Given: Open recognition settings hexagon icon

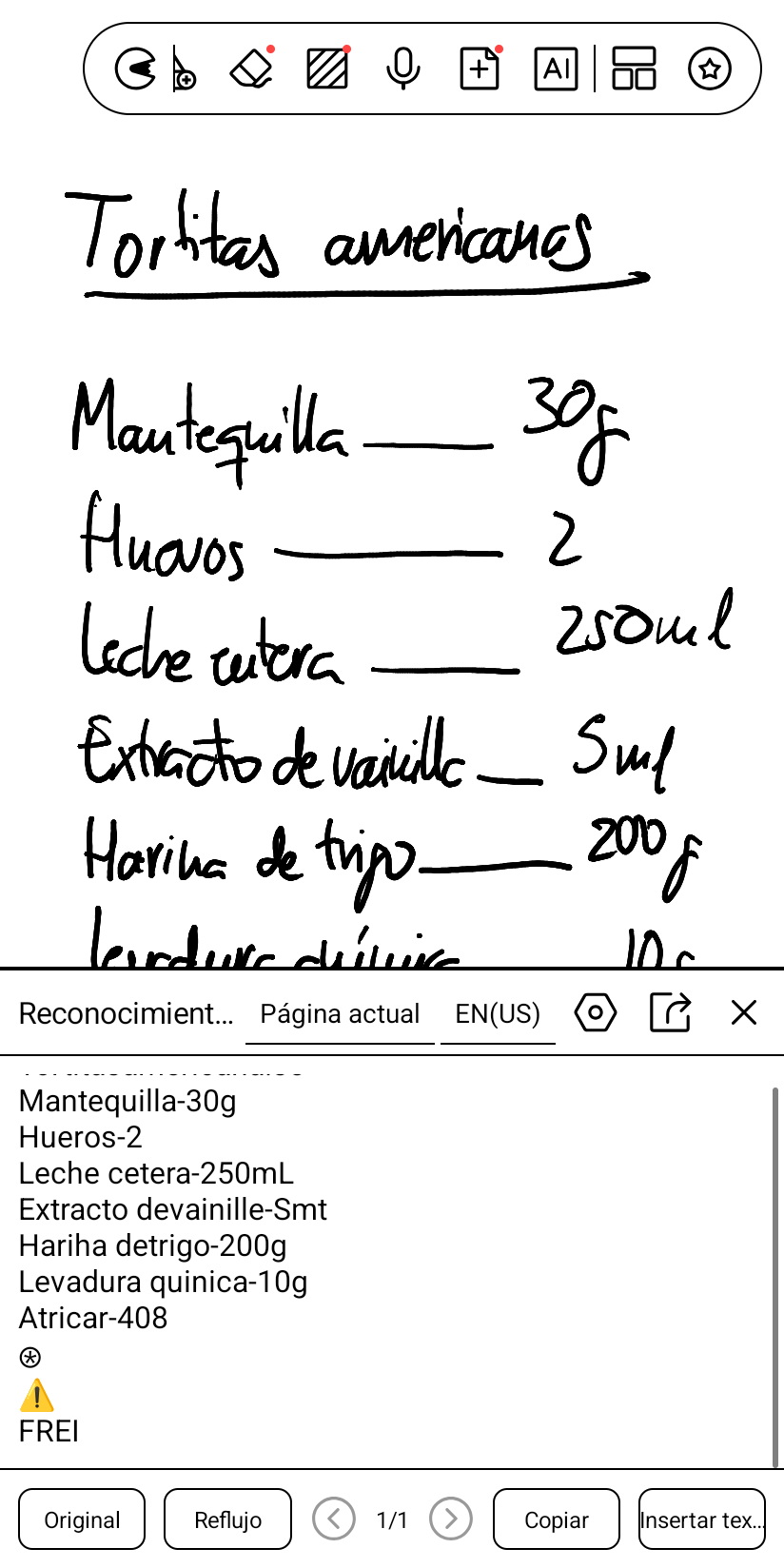Looking at the screenshot, I should (x=596, y=1012).
